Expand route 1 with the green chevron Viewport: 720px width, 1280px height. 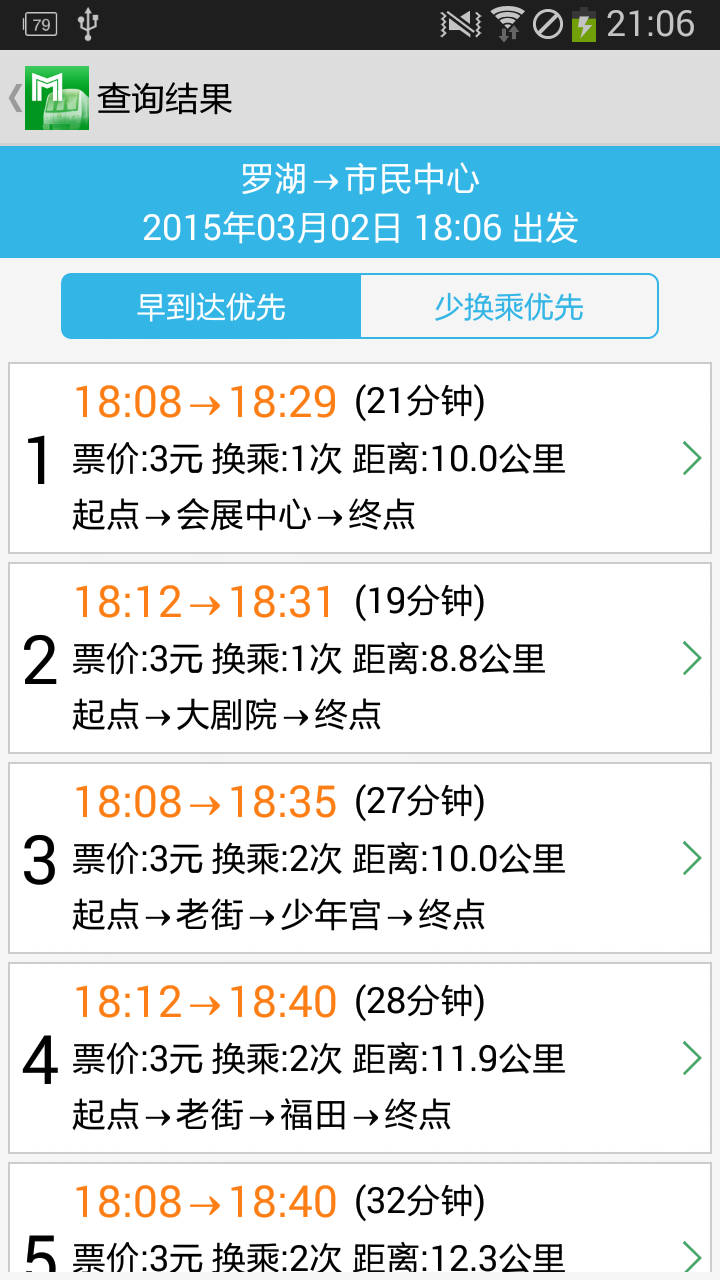click(x=691, y=458)
